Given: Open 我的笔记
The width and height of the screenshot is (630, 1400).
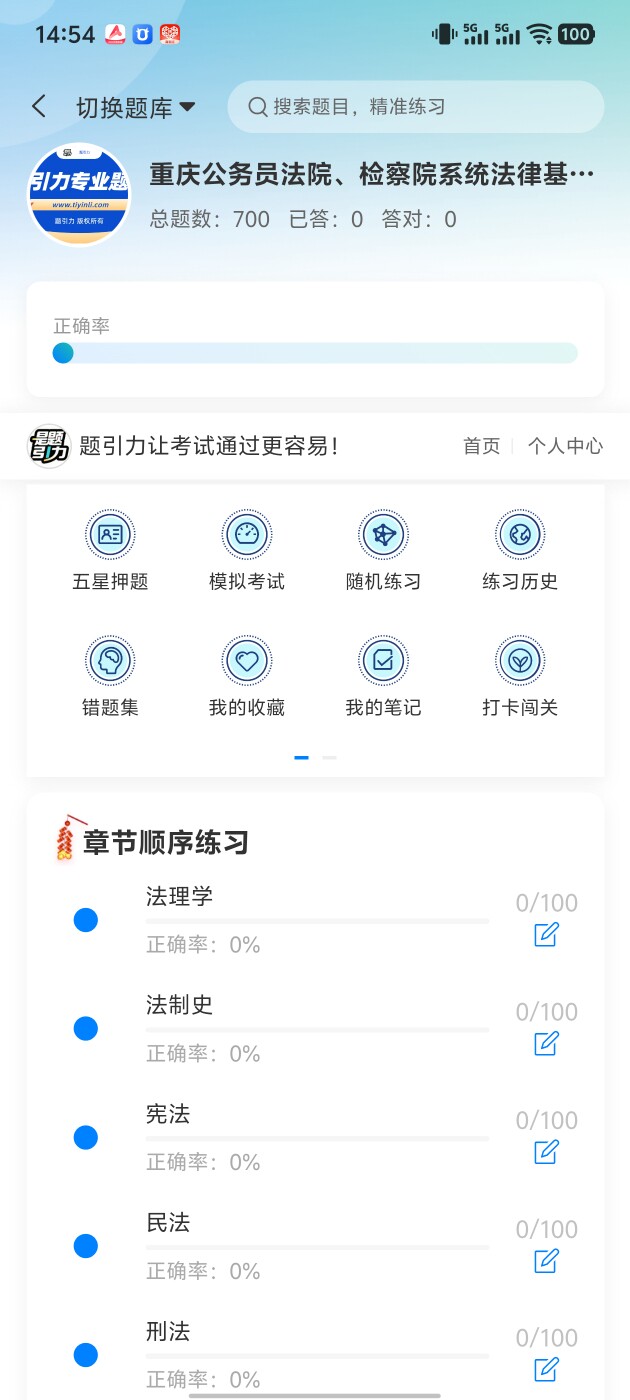Looking at the screenshot, I should tap(383, 677).
